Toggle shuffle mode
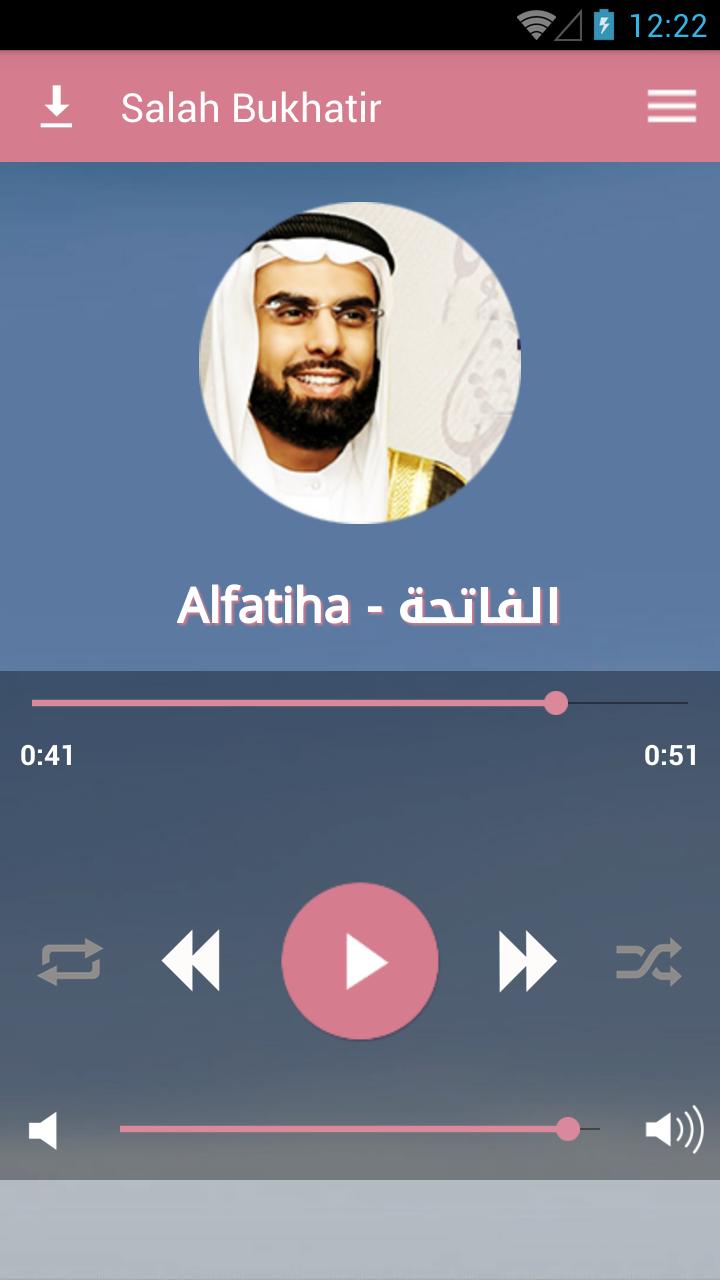Image resolution: width=720 pixels, height=1280 pixels. tap(649, 962)
